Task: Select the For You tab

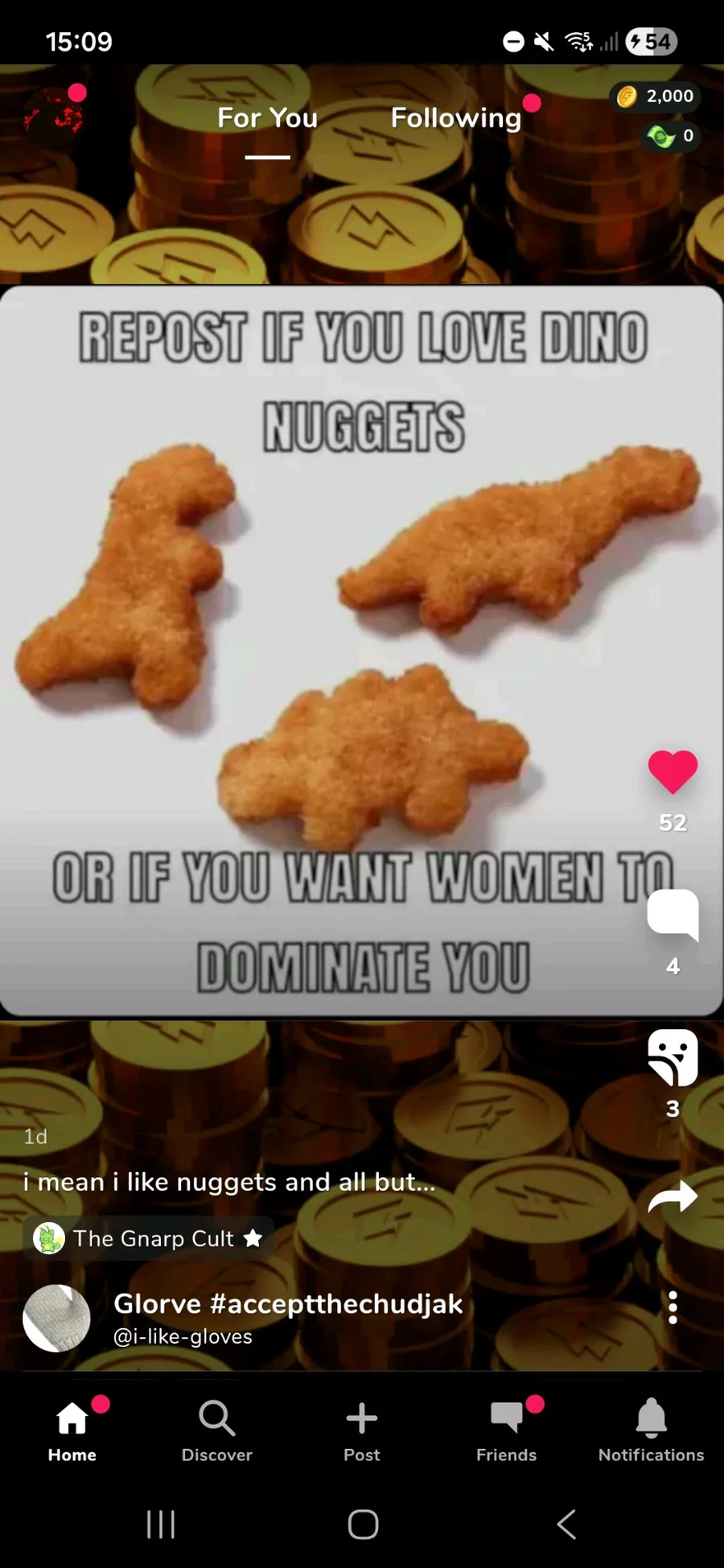Action: tap(267, 118)
